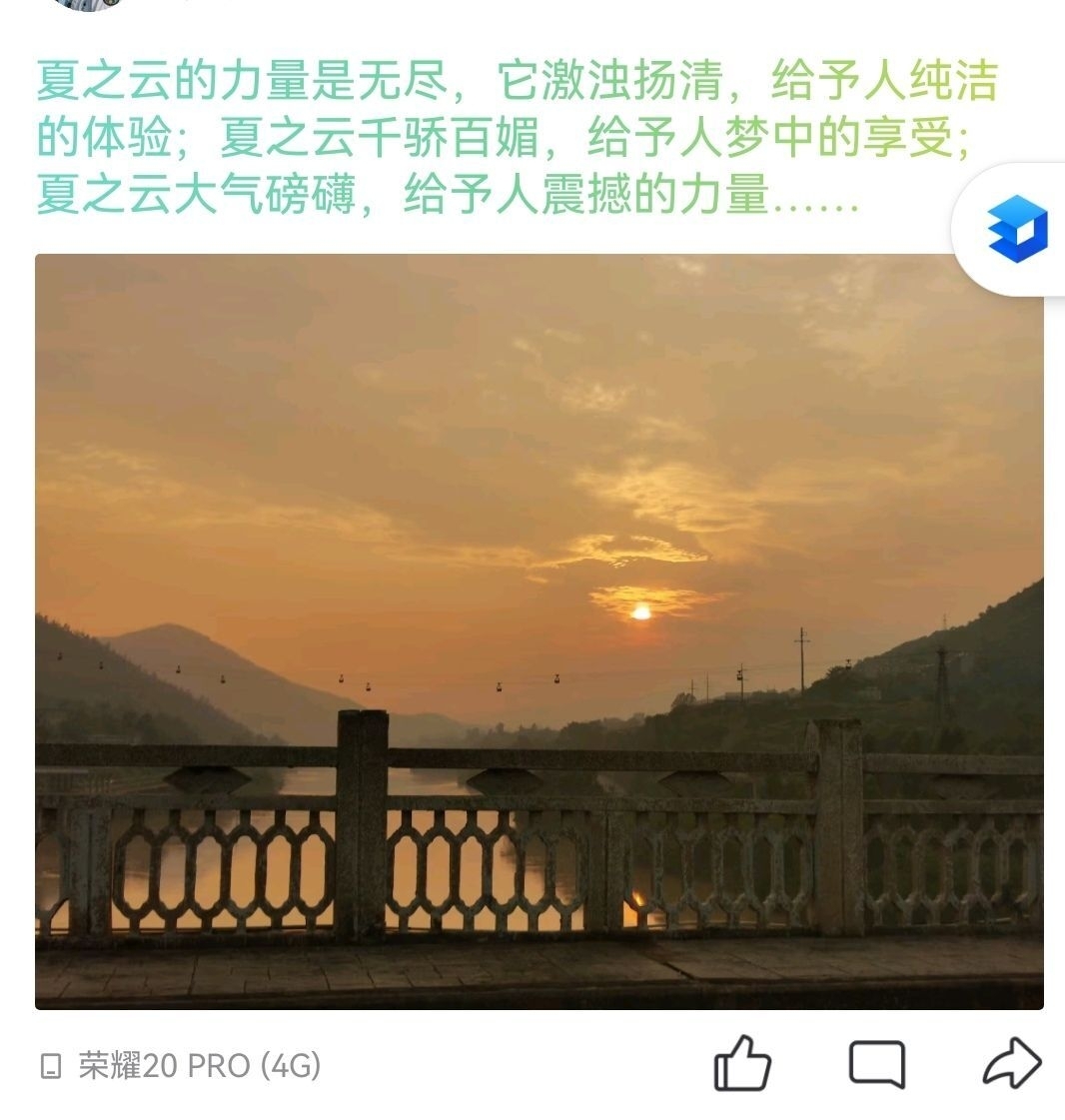Open user avatar at top

click(88, 4)
